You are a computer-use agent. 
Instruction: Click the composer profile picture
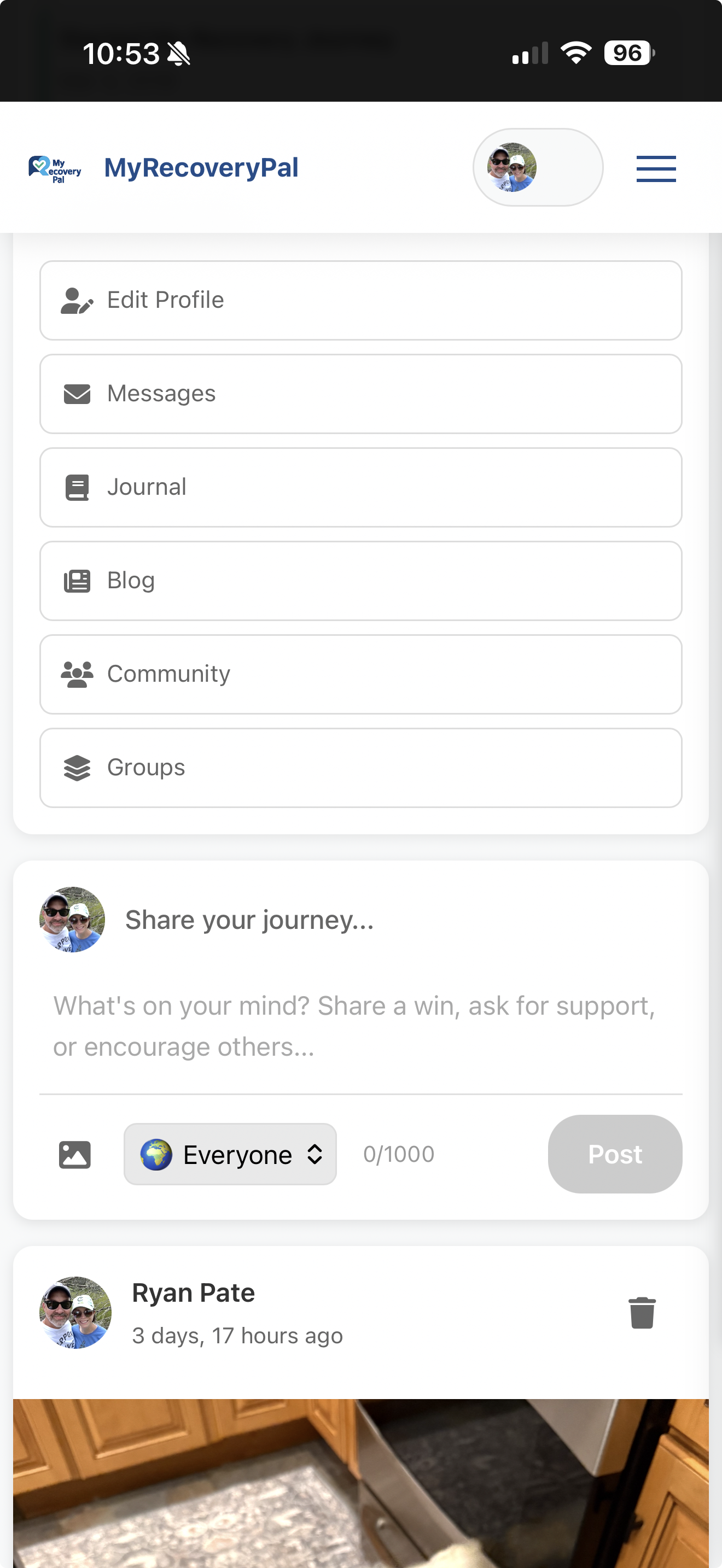point(72,920)
